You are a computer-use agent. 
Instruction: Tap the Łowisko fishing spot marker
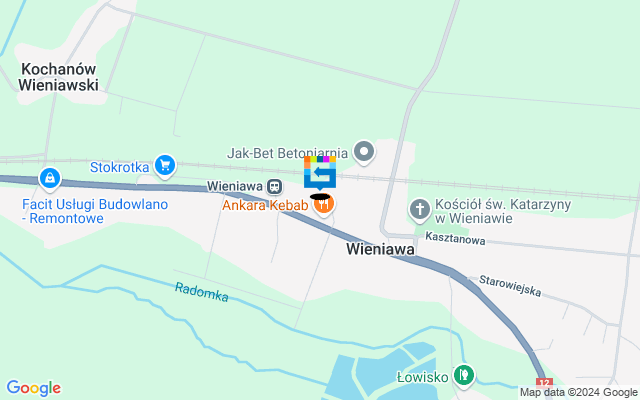[463, 376]
